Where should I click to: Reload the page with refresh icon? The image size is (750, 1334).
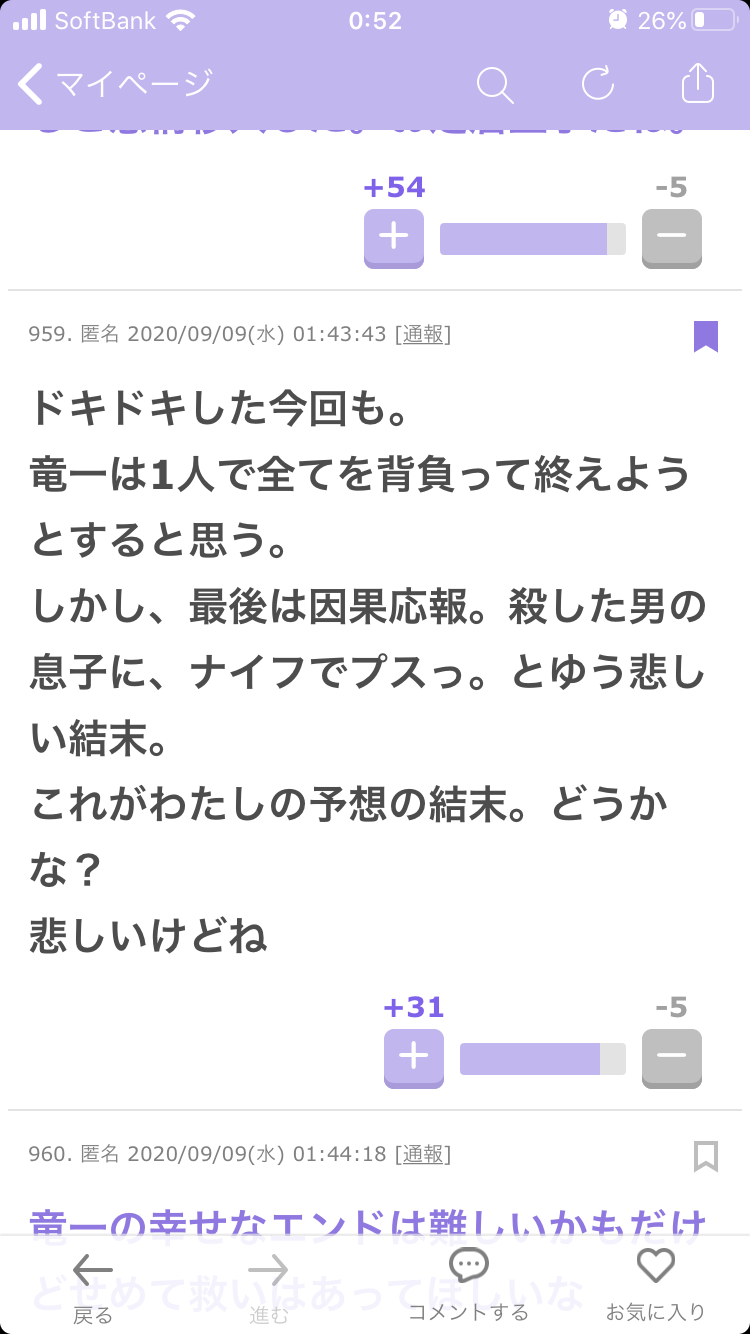[598, 85]
